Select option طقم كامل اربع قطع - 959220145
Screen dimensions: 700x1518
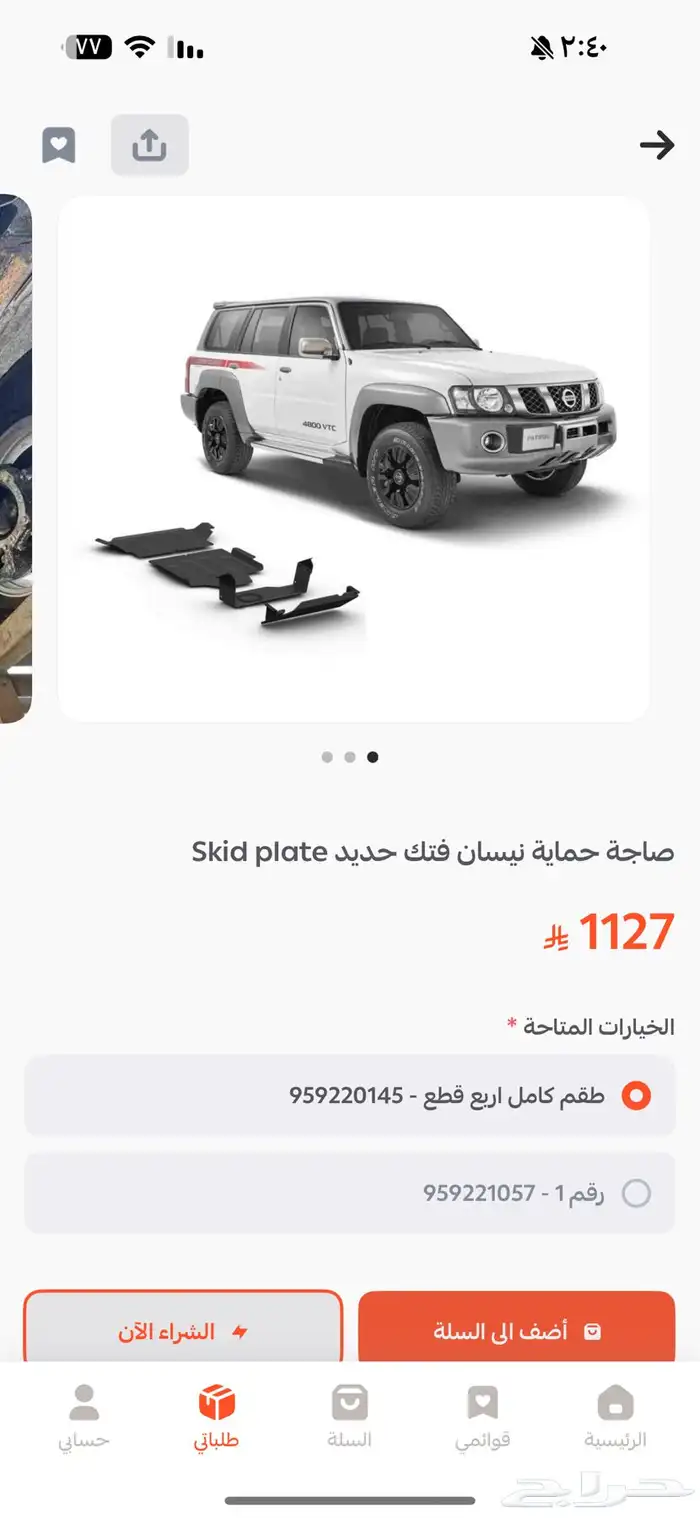636,1095
